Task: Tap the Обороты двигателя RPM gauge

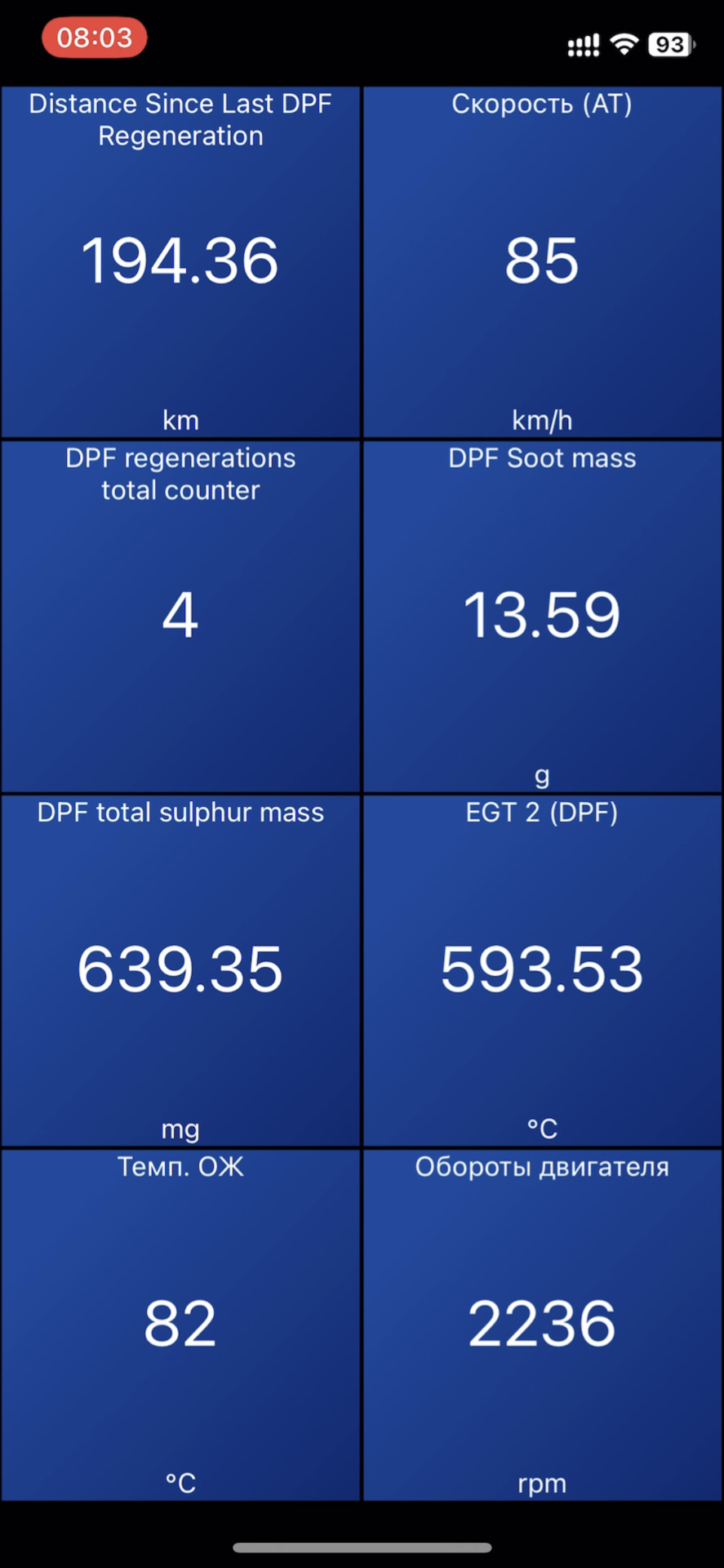Action: click(541, 1323)
